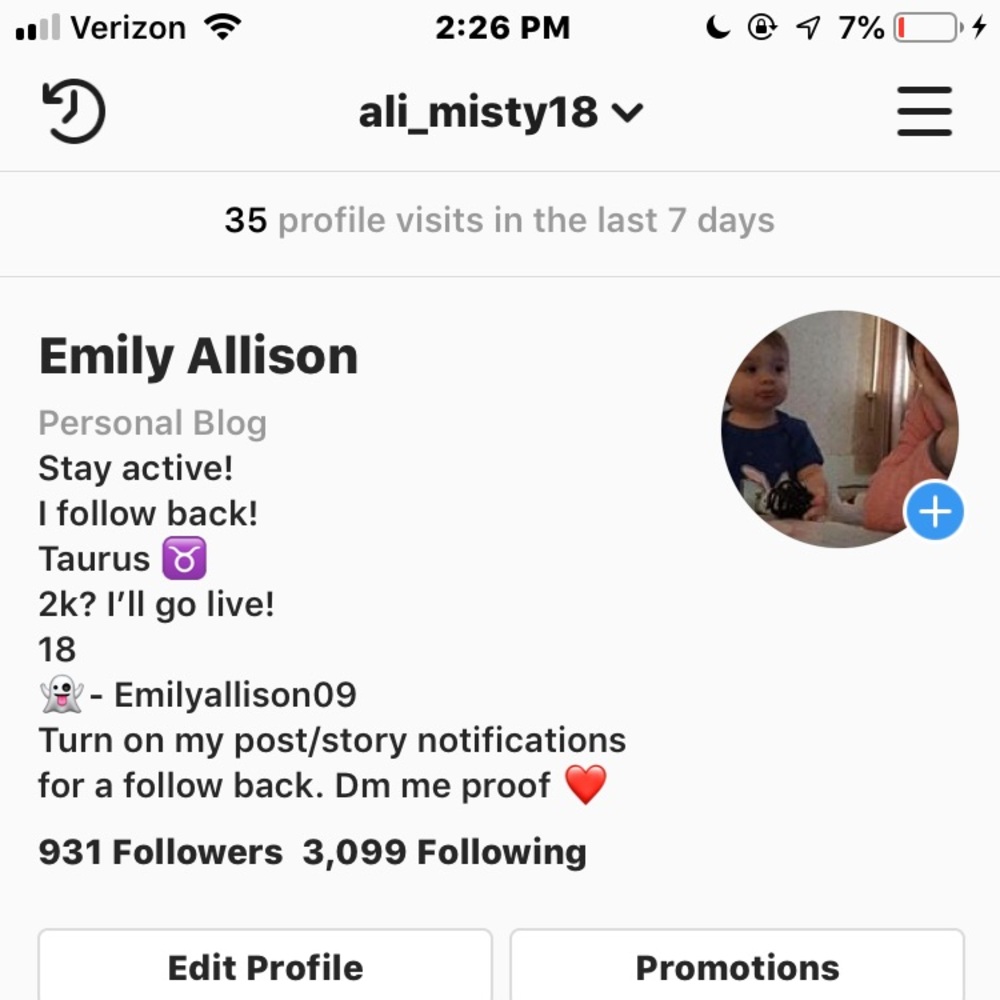
Task: Open the 3,099 Following list
Action: click(444, 853)
